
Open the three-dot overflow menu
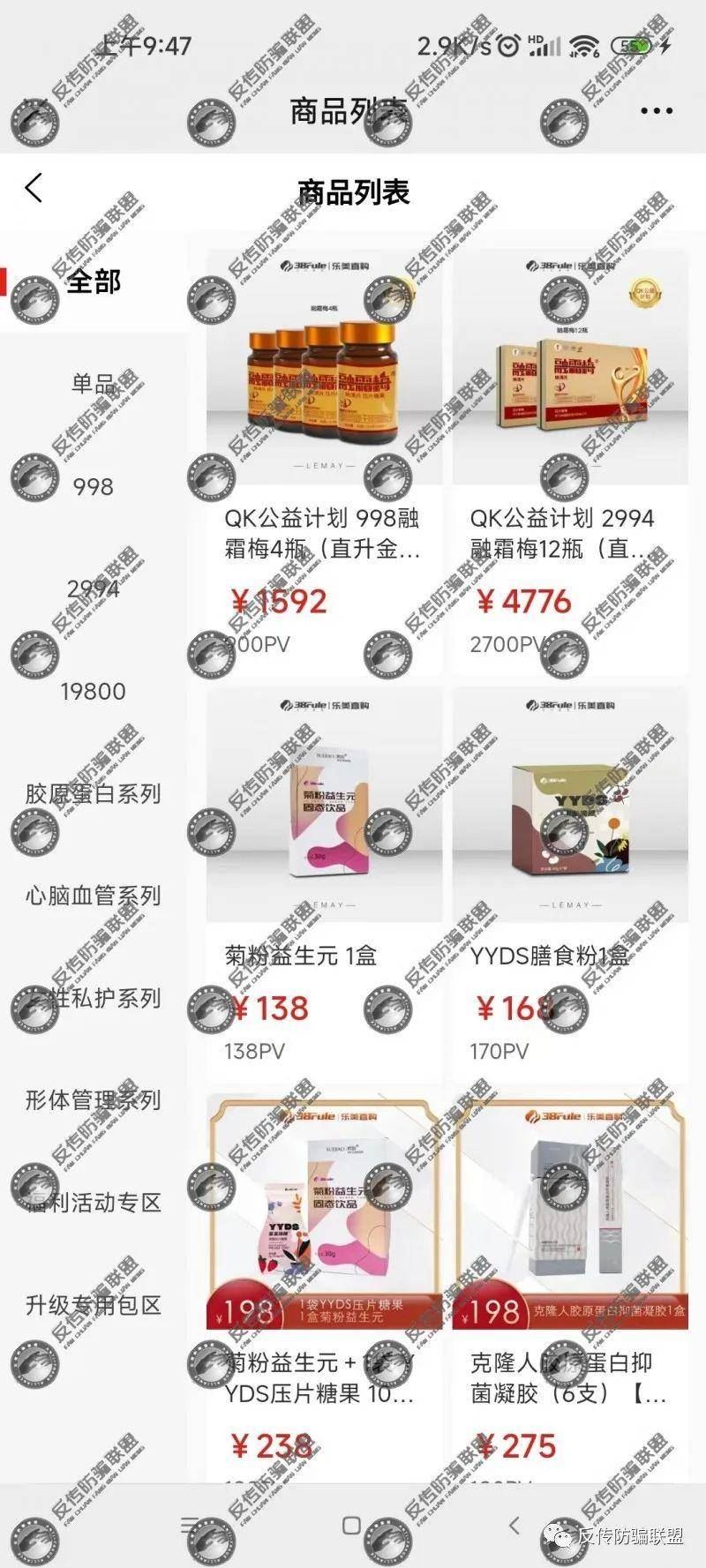coord(657,111)
